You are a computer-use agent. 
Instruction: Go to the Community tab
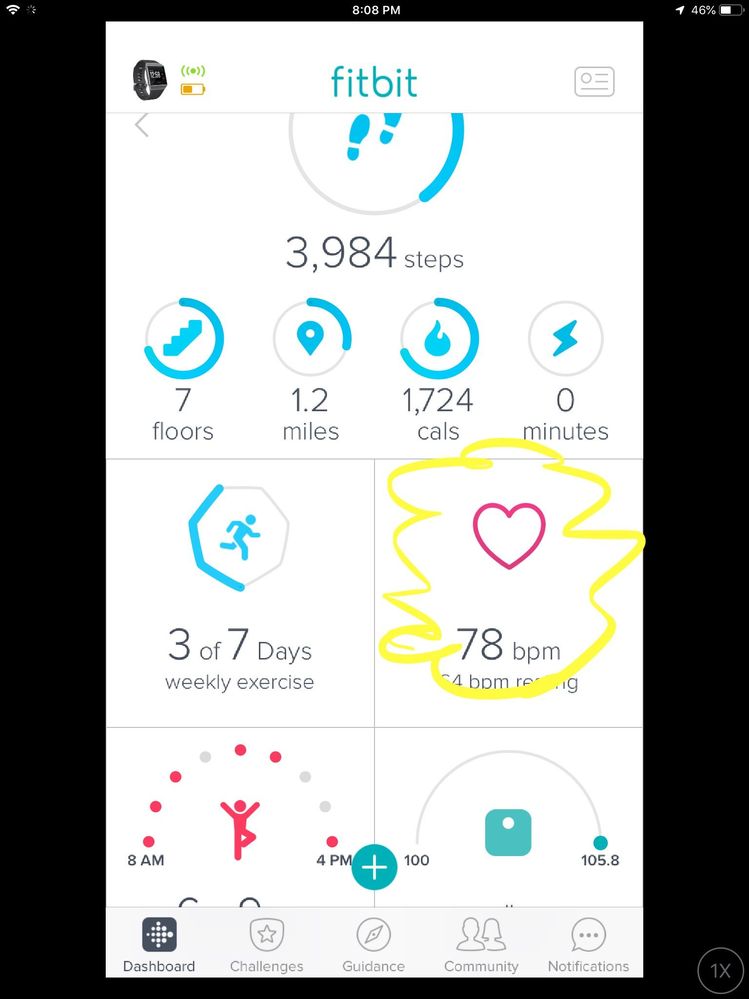(481, 944)
